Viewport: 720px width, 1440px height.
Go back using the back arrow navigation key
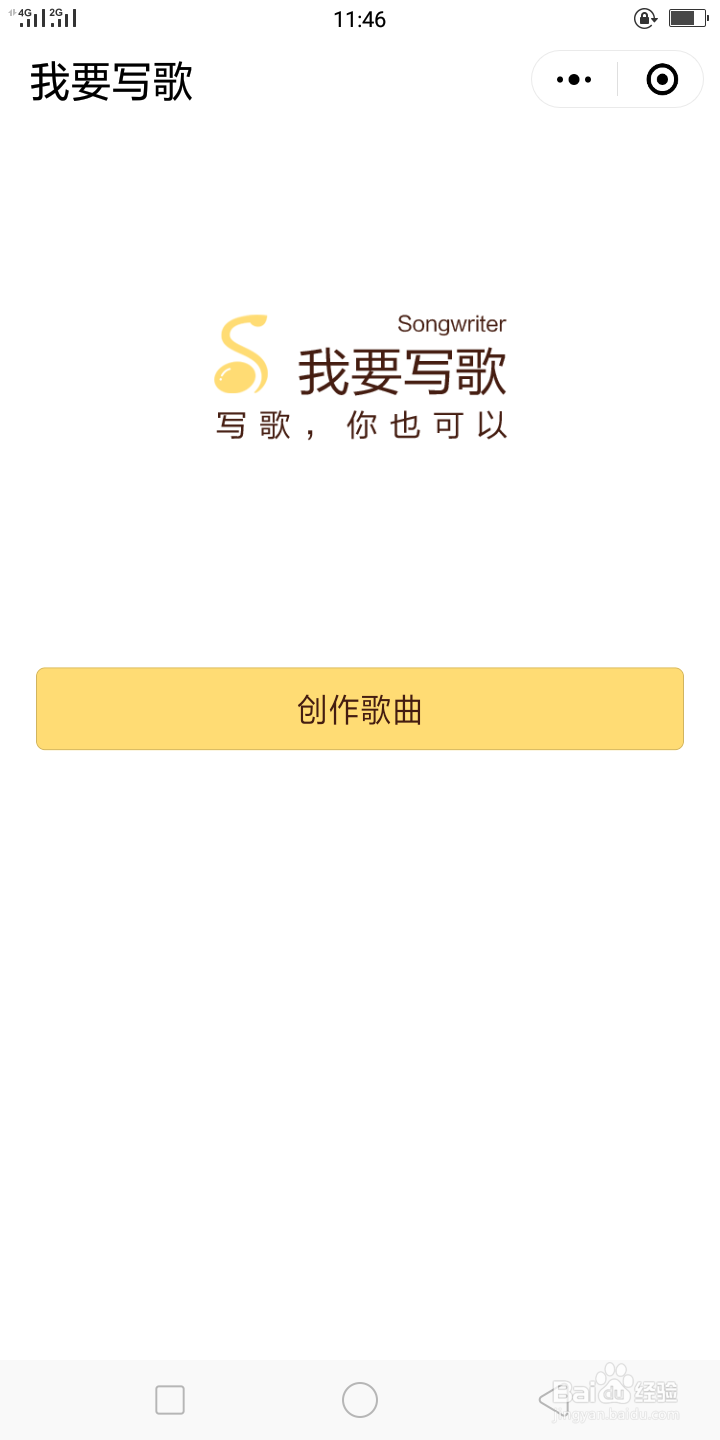click(552, 1399)
